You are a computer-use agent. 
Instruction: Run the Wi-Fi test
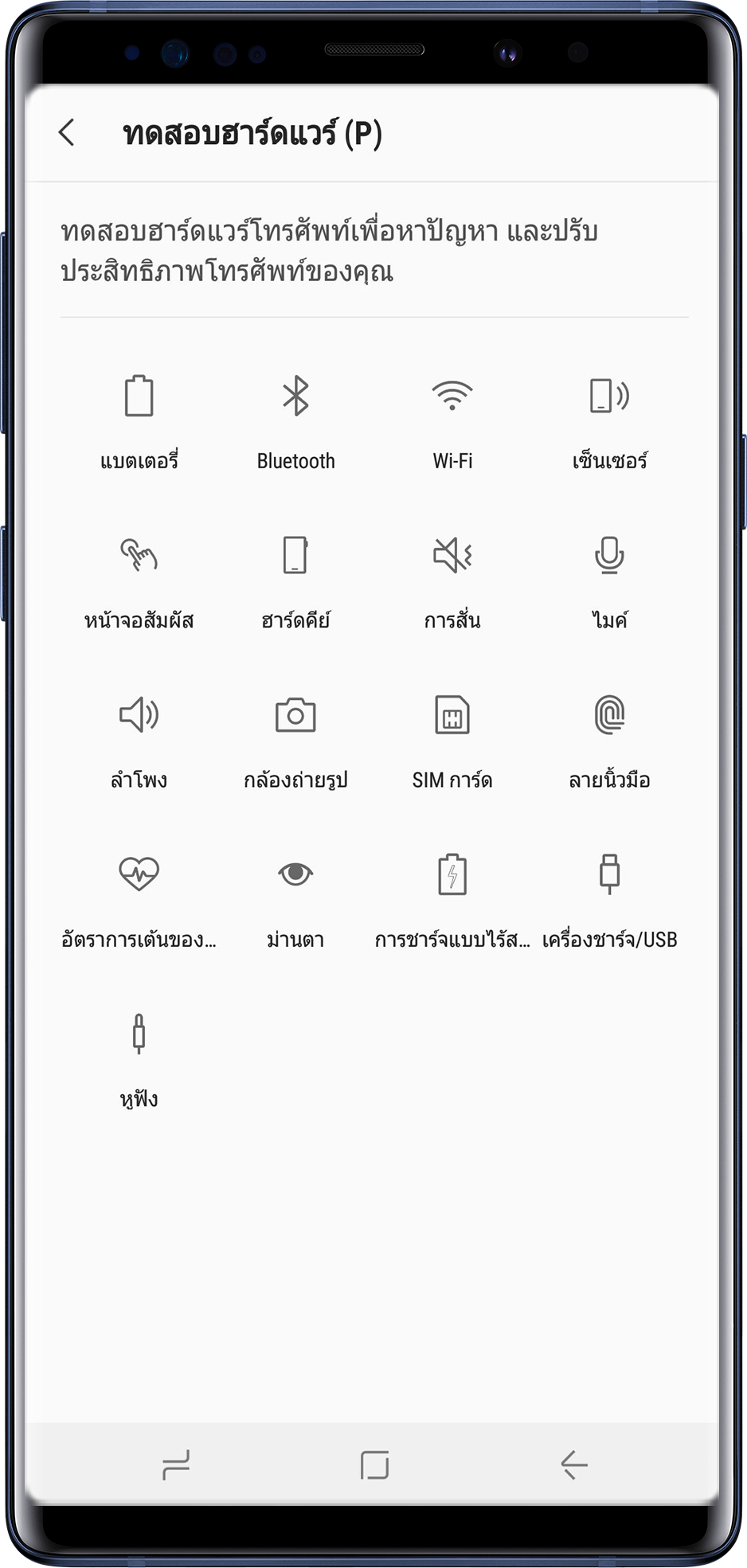(452, 423)
